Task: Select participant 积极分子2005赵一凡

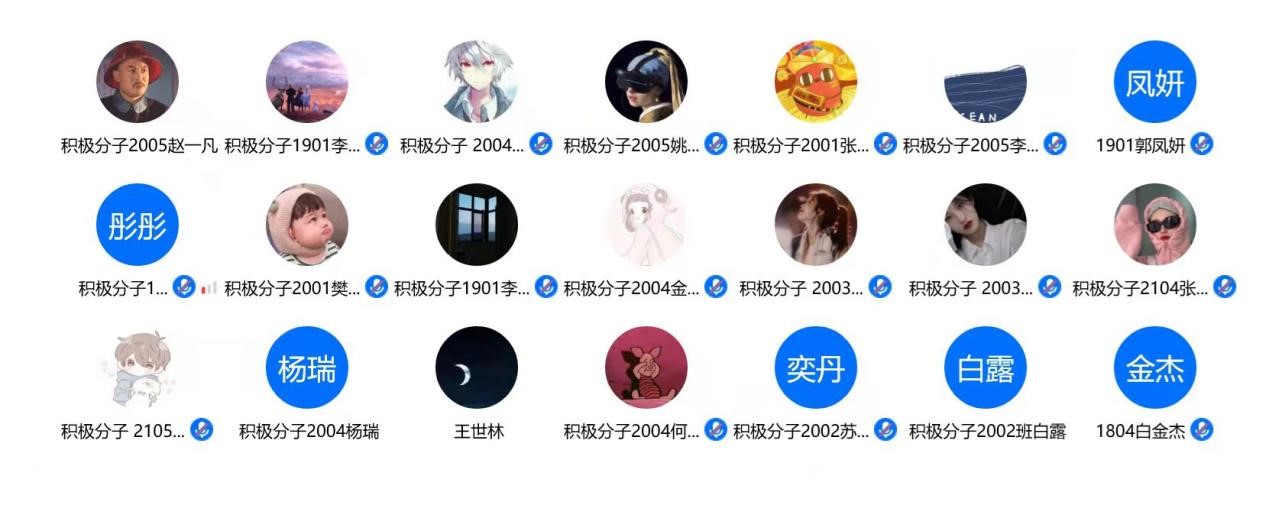Action: (x=137, y=82)
